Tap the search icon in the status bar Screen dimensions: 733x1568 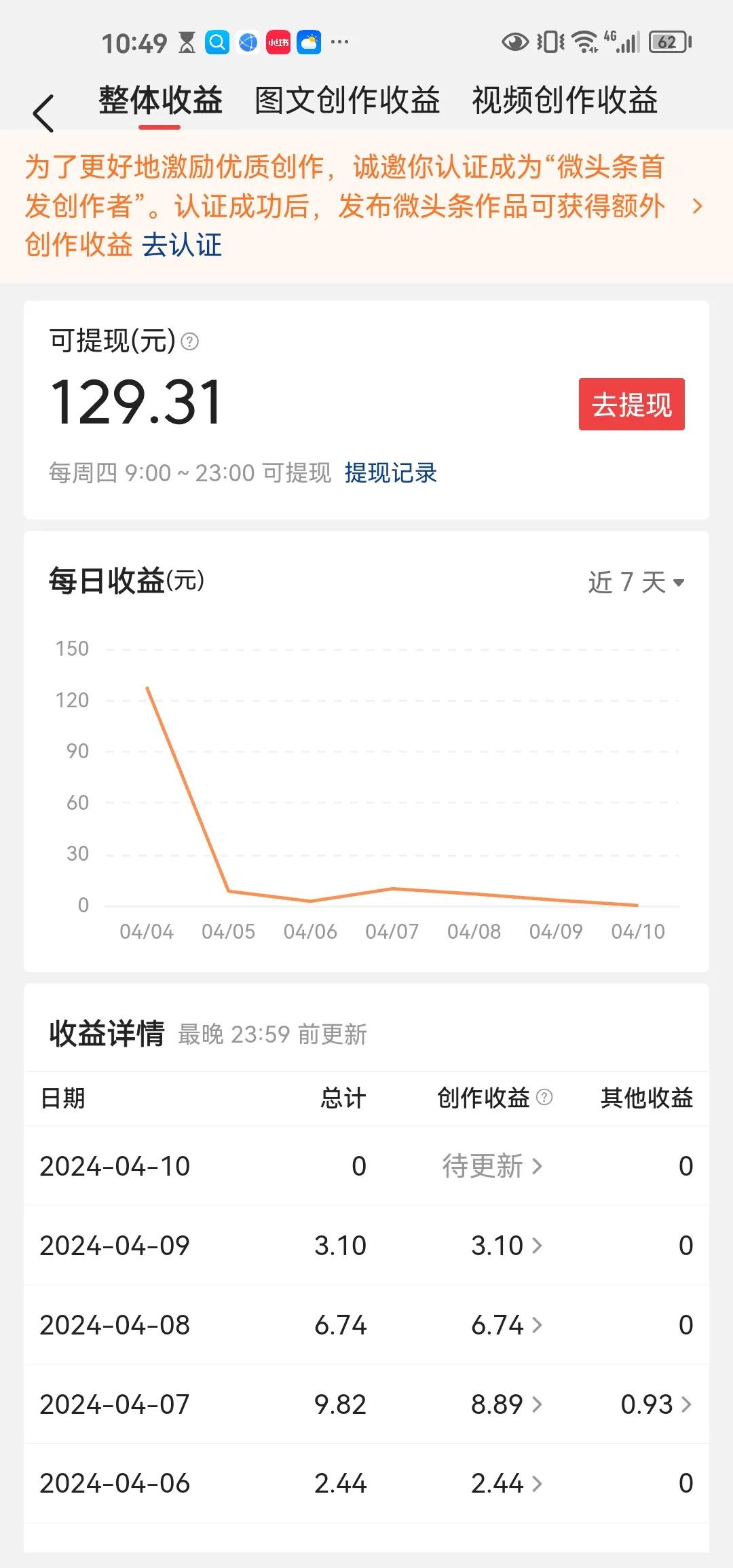[216, 43]
